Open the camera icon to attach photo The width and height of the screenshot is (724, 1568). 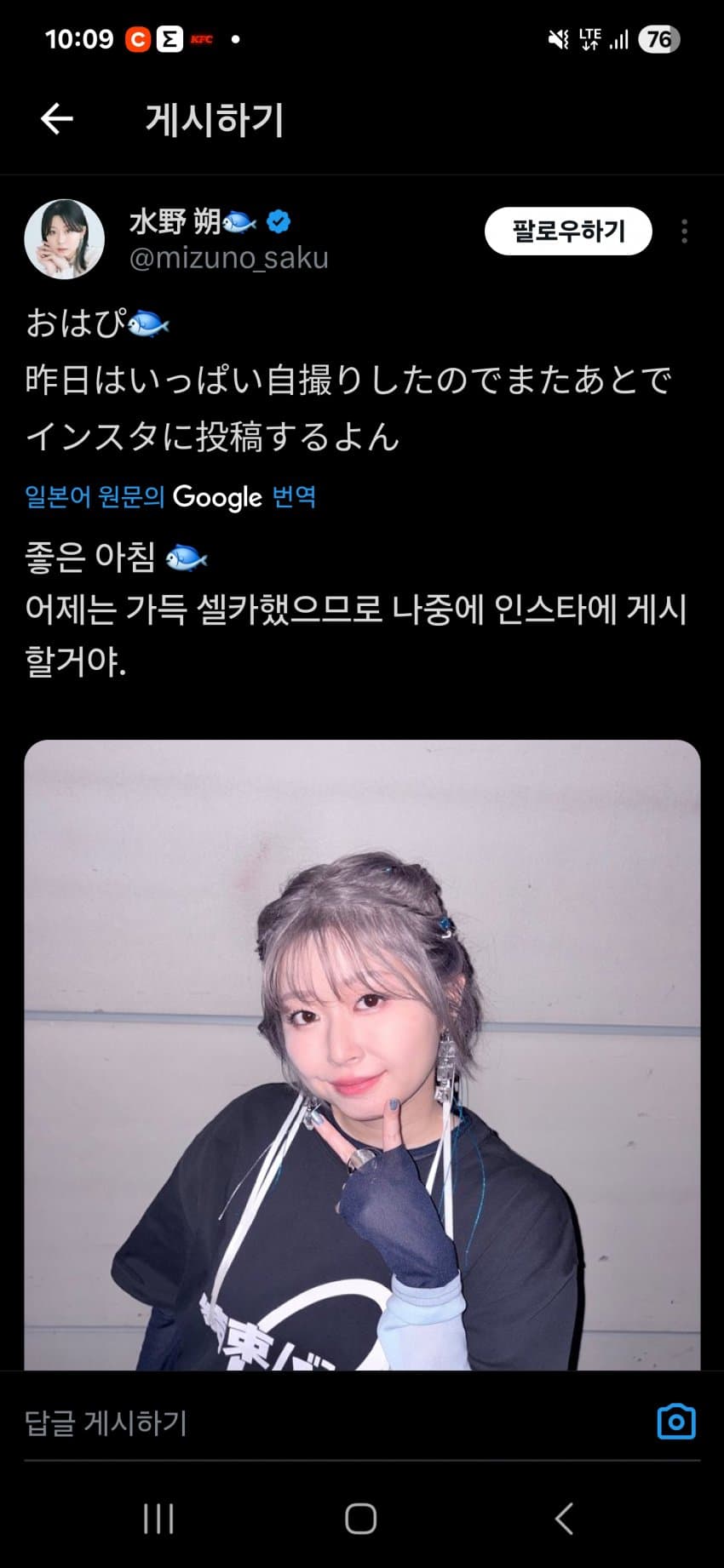(676, 1422)
